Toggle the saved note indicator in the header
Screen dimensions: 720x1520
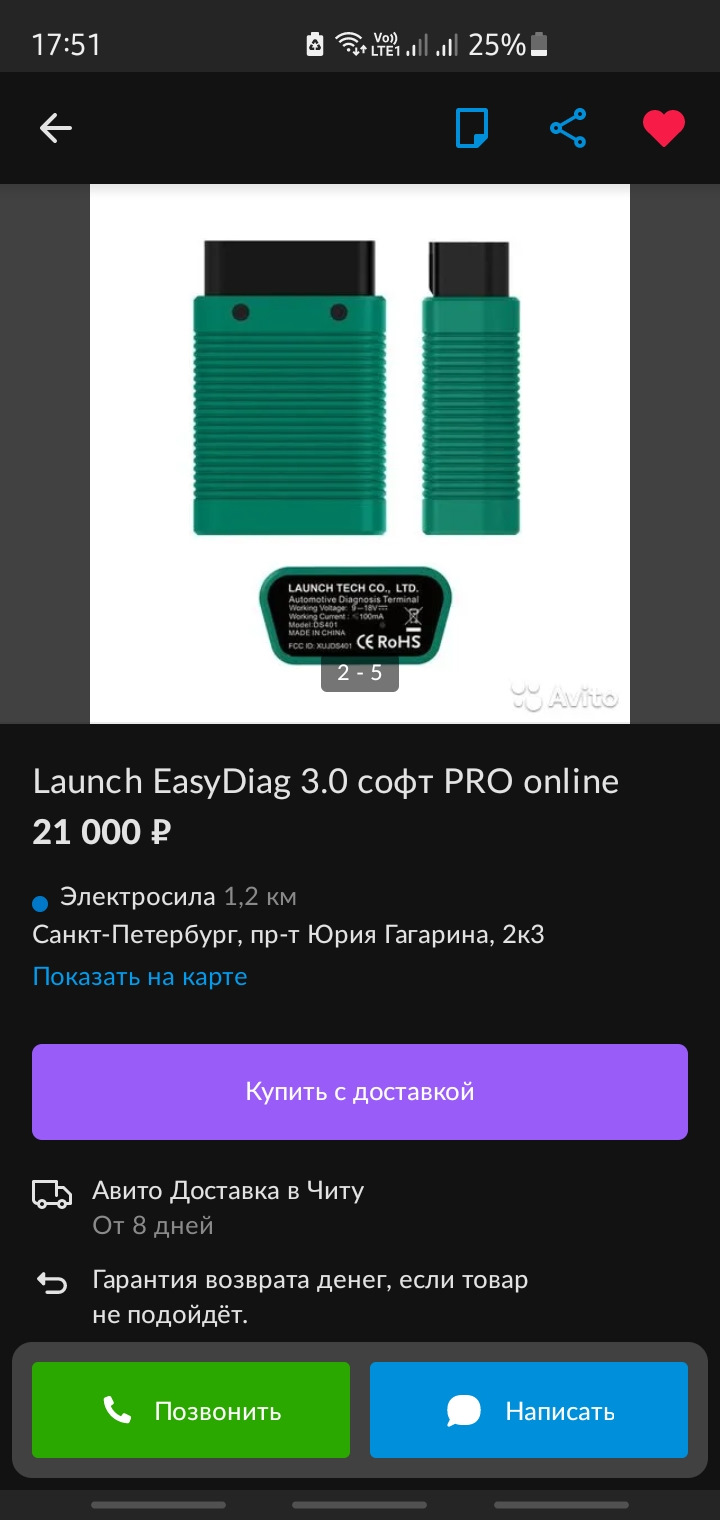[472, 127]
